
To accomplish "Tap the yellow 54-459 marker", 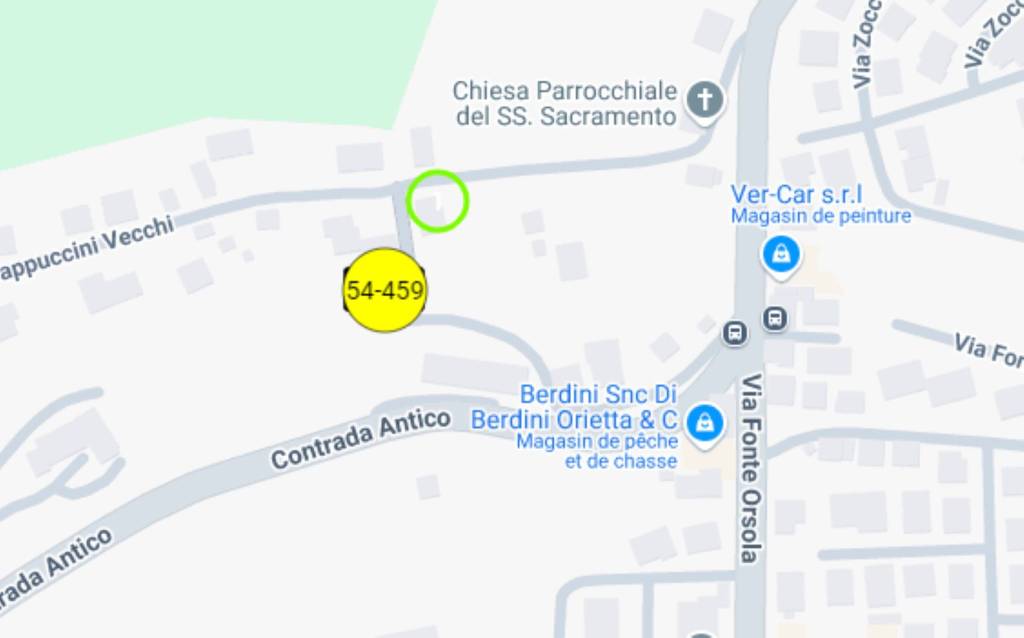I will point(385,290).
